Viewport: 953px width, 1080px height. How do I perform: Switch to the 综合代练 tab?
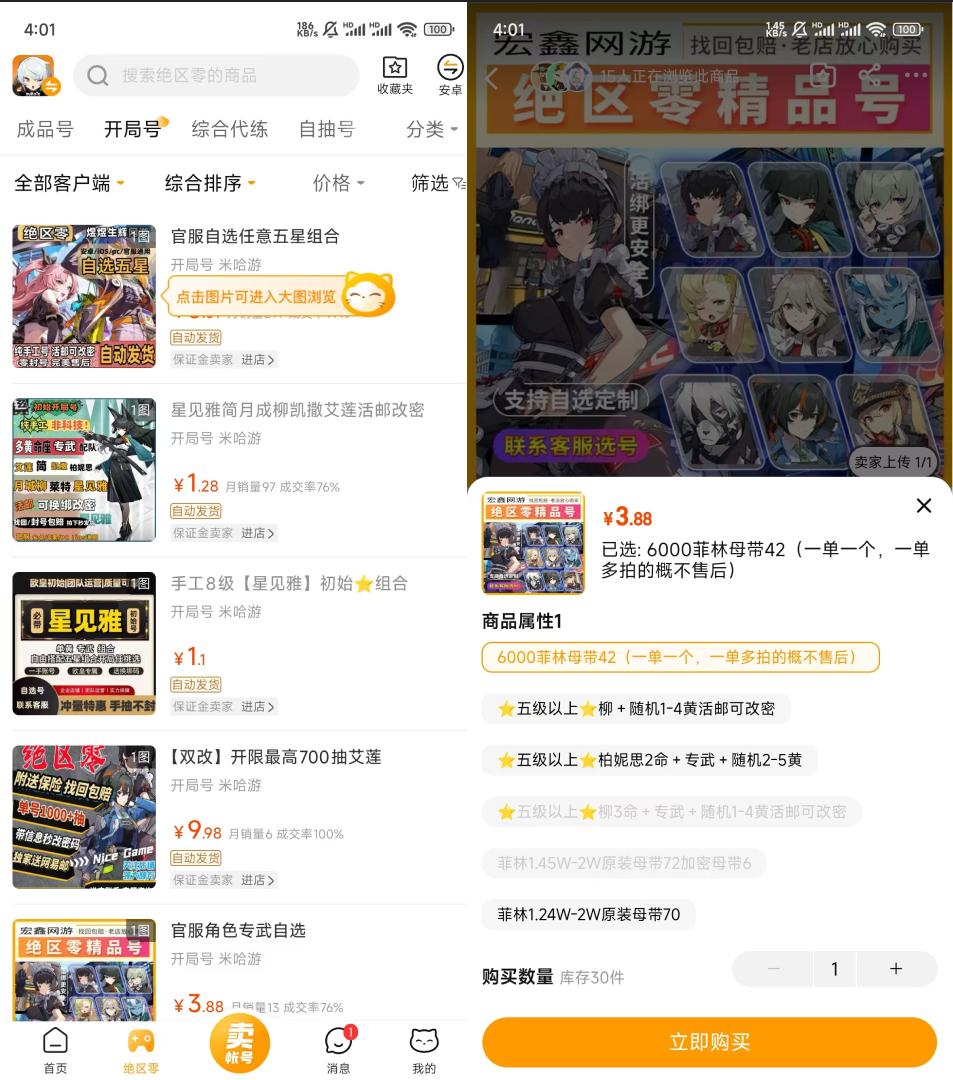[230, 129]
